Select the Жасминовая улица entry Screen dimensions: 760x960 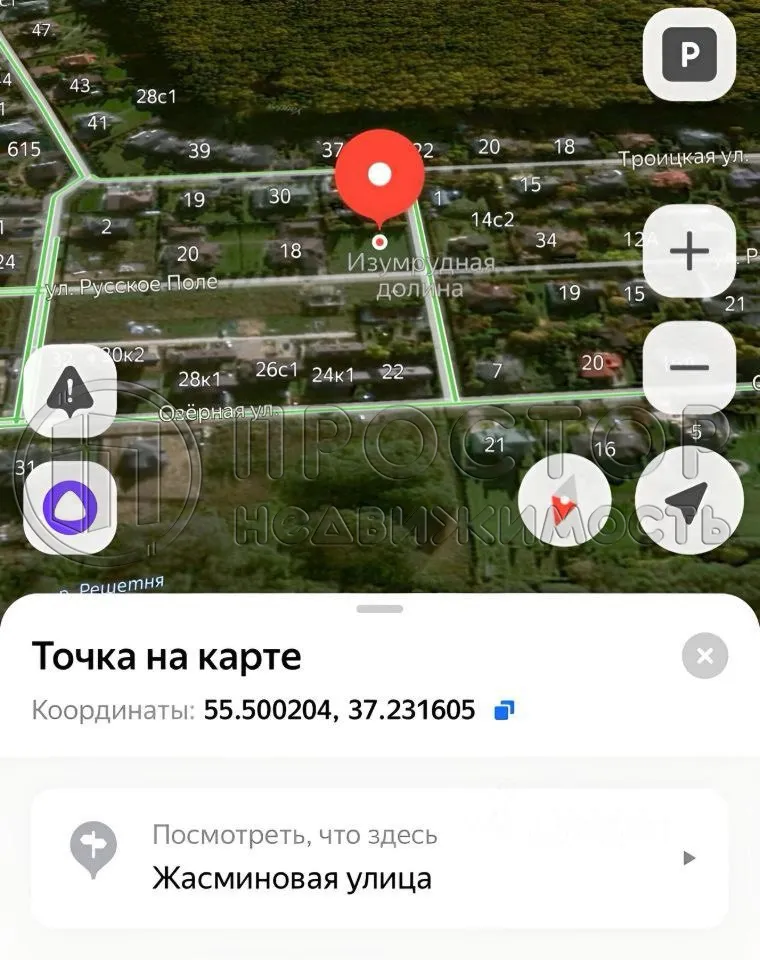pos(291,878)
